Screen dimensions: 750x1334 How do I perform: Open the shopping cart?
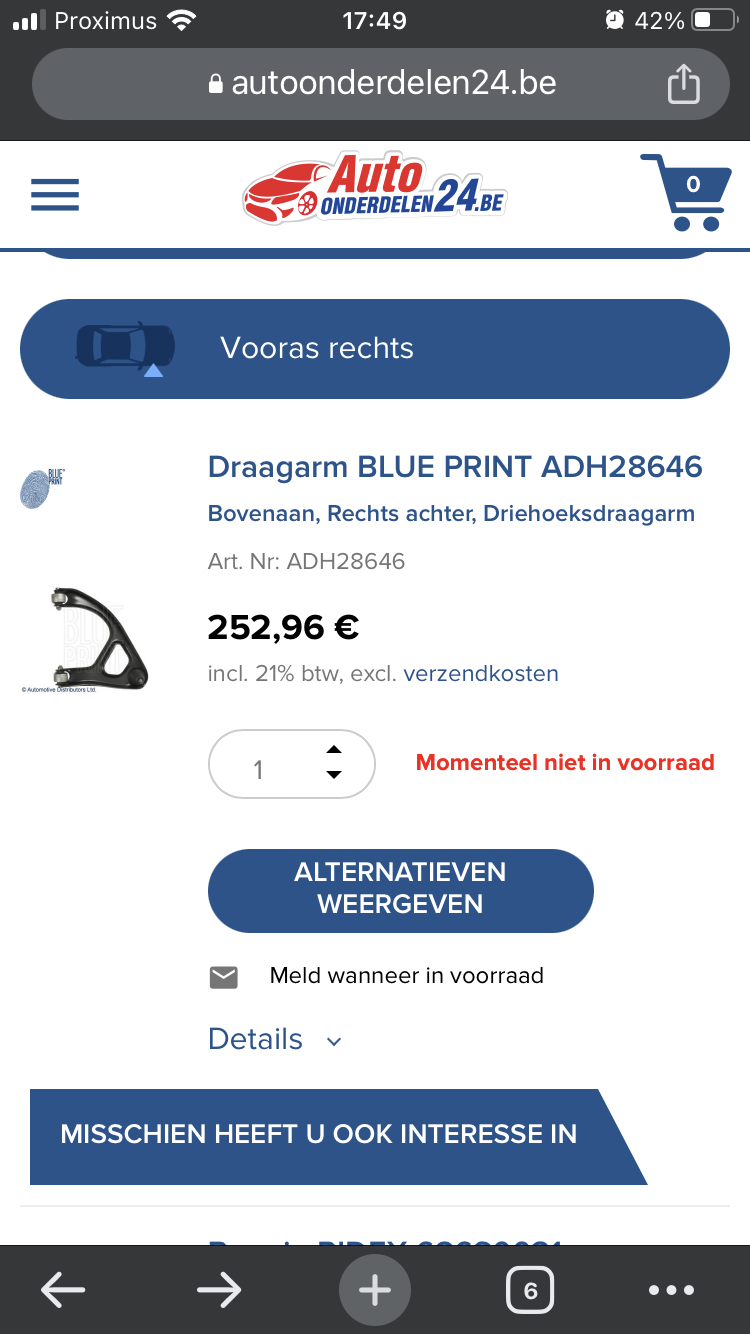point(686,193)
